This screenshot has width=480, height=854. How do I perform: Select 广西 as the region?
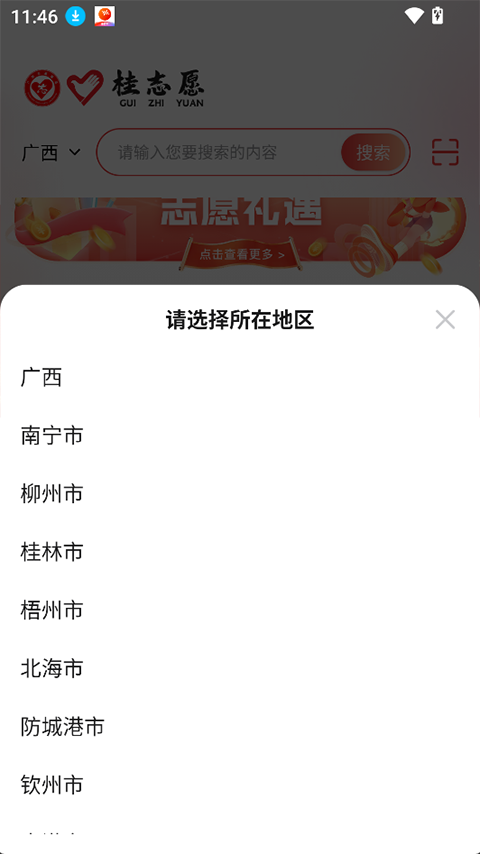240,377
